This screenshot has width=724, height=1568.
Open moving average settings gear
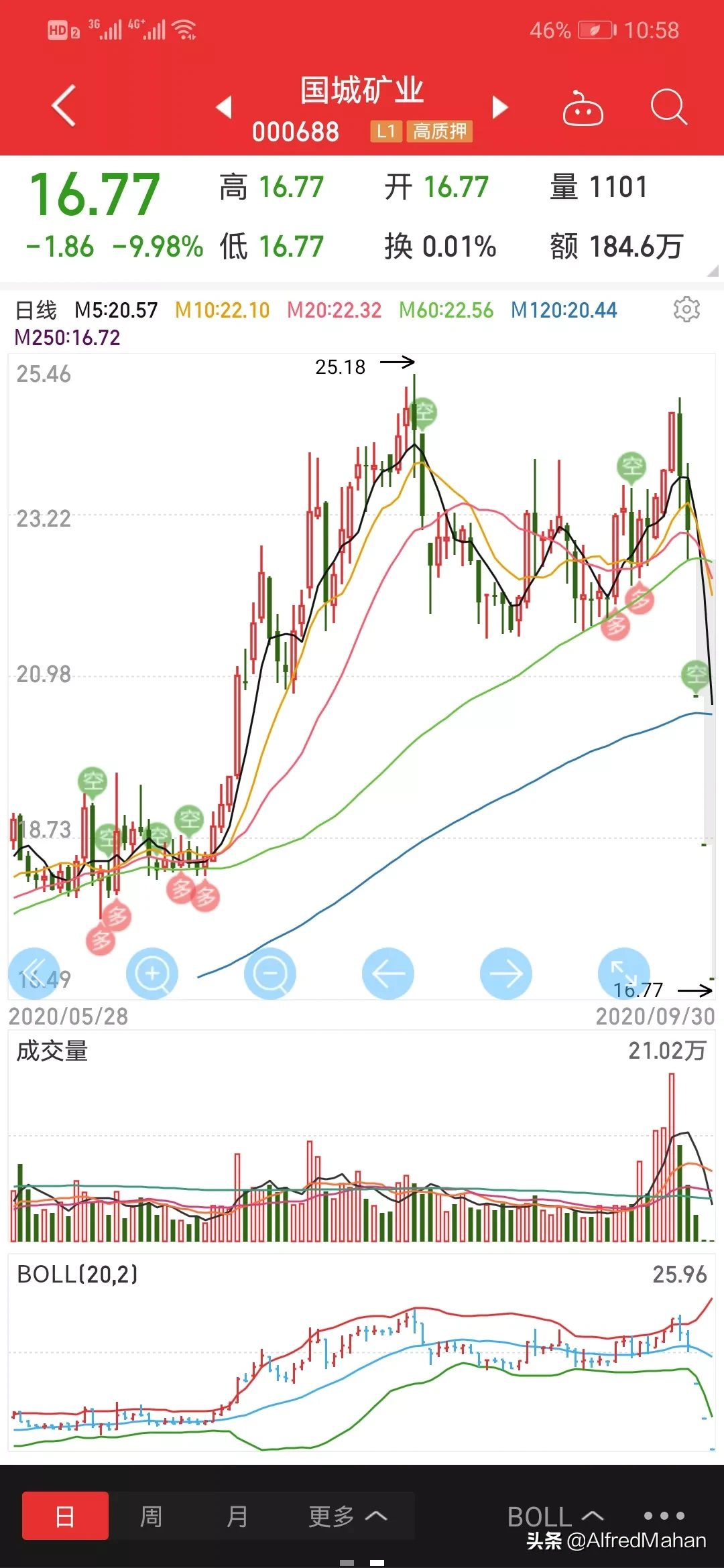pyautogui.click(x=686, y=309)
